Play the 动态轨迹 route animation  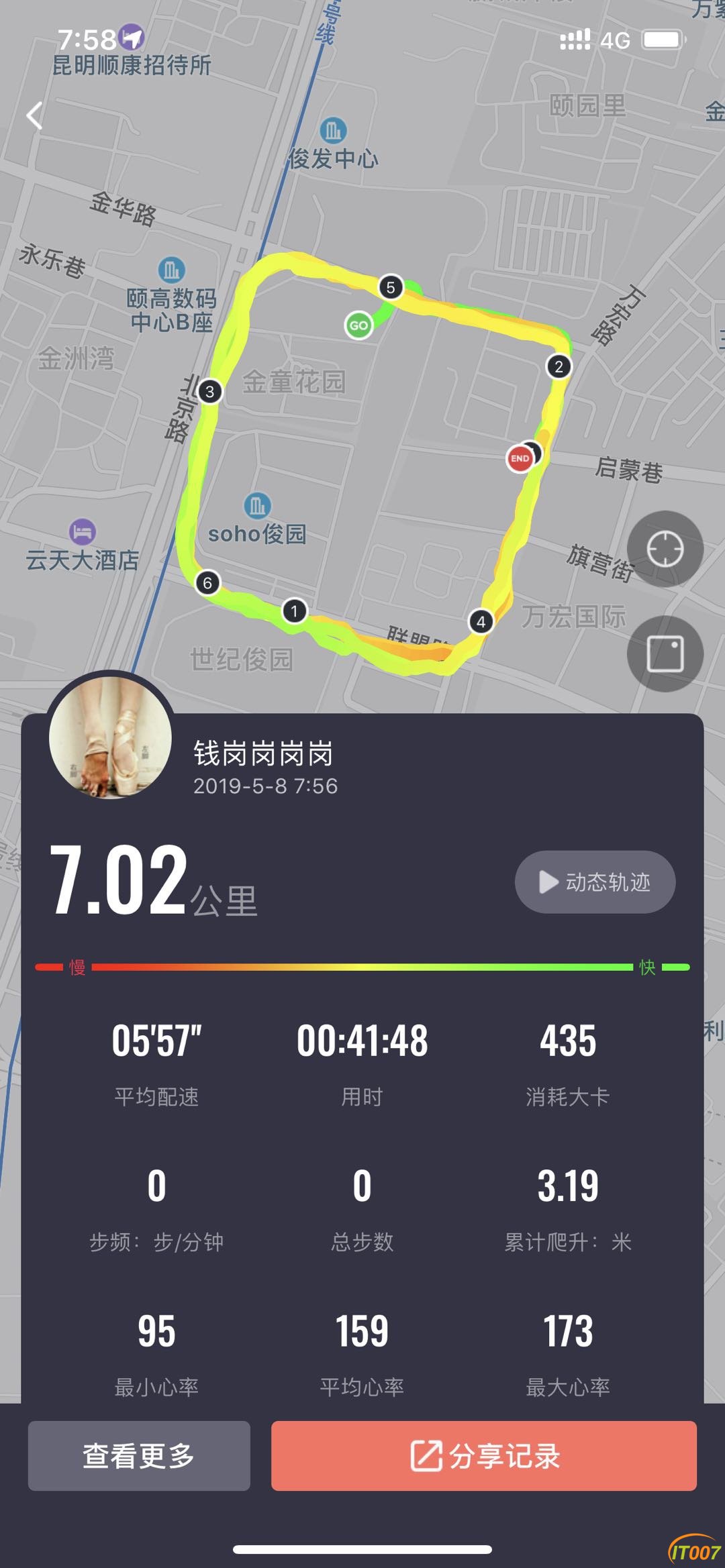pos(595,882)
